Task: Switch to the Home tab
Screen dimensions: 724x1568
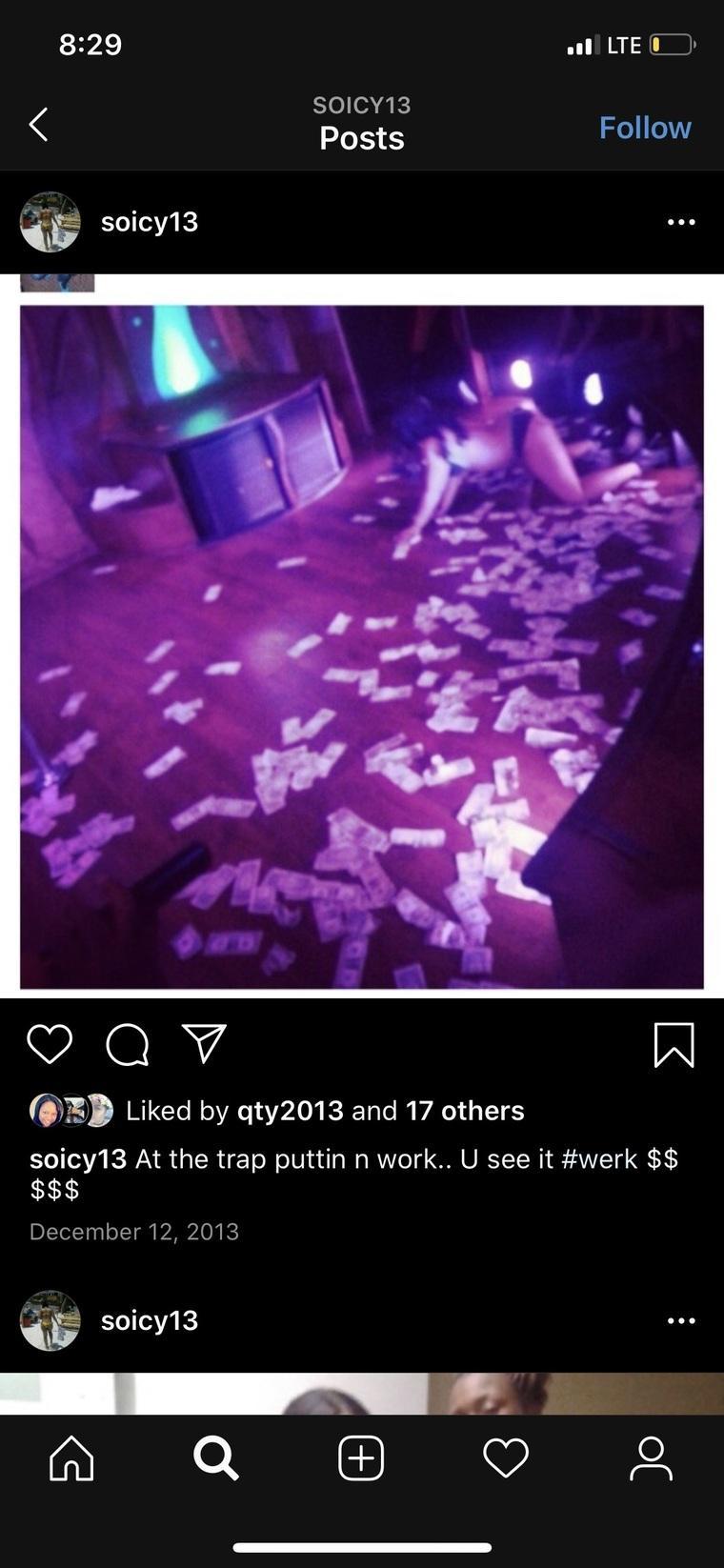Action: pyautogui.click(x=72, y=1457)
